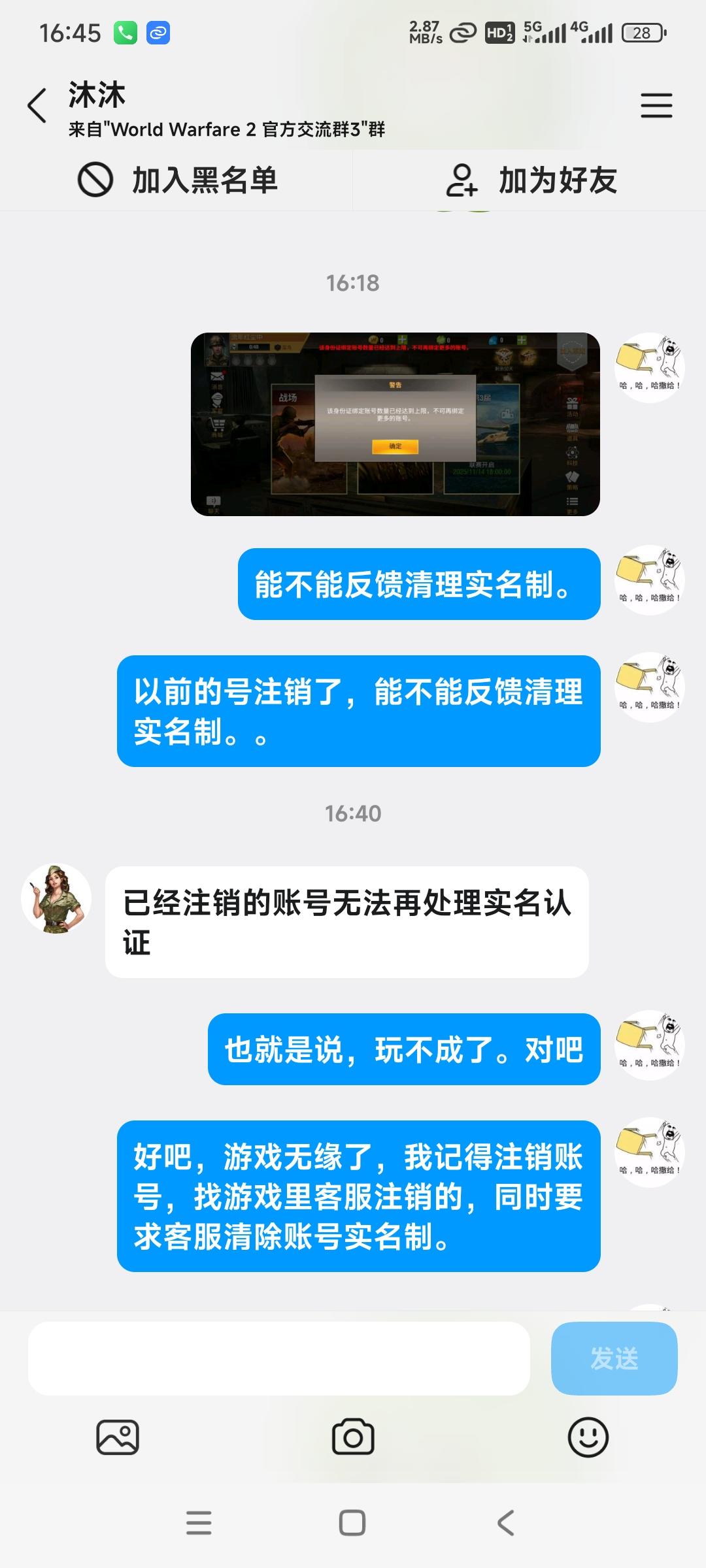Open the game screenshot image in chat
This screenshot has width=706, height=1568.
pos(395,425)
